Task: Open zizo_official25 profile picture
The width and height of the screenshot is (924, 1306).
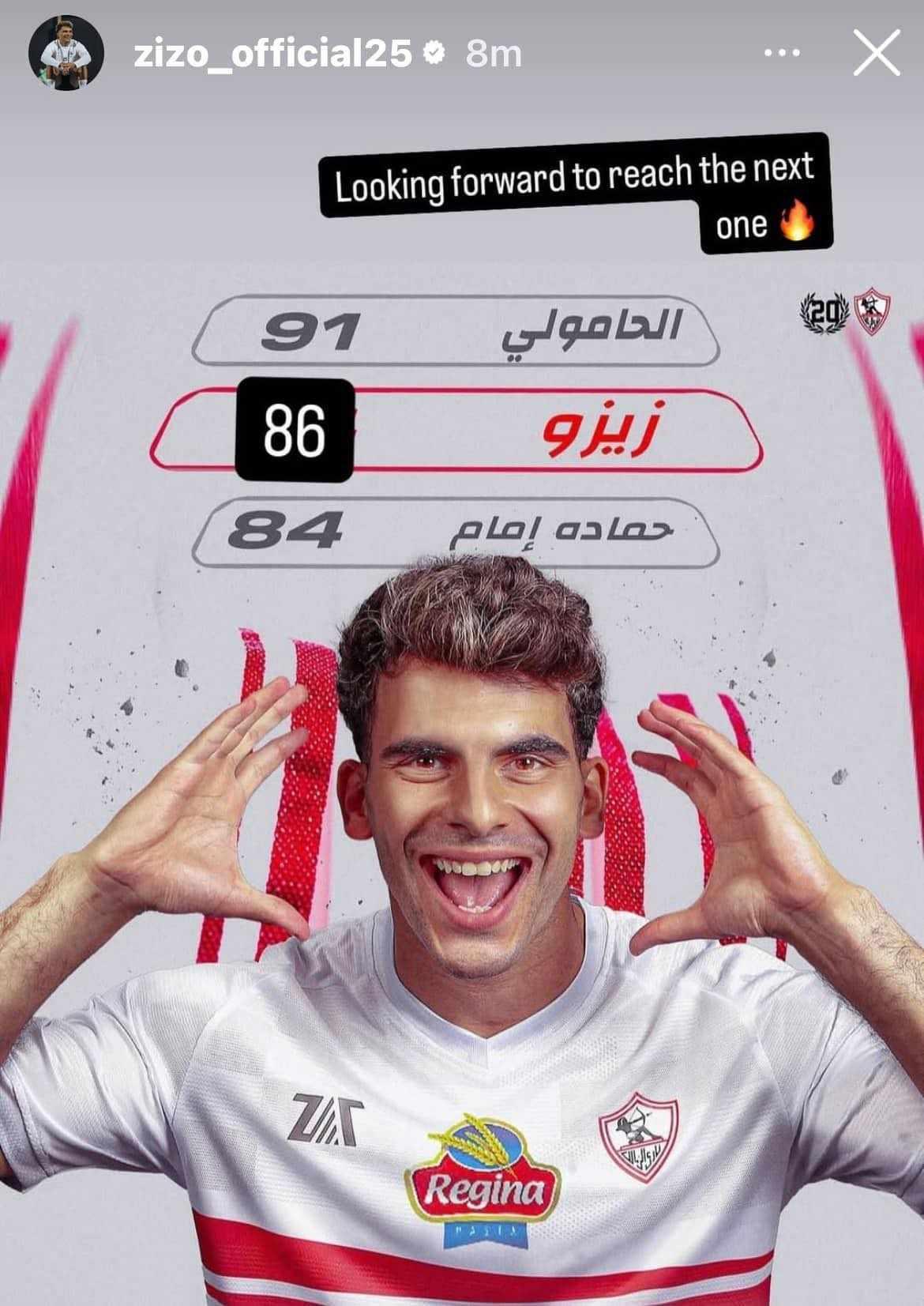Action: click(66, 53)
